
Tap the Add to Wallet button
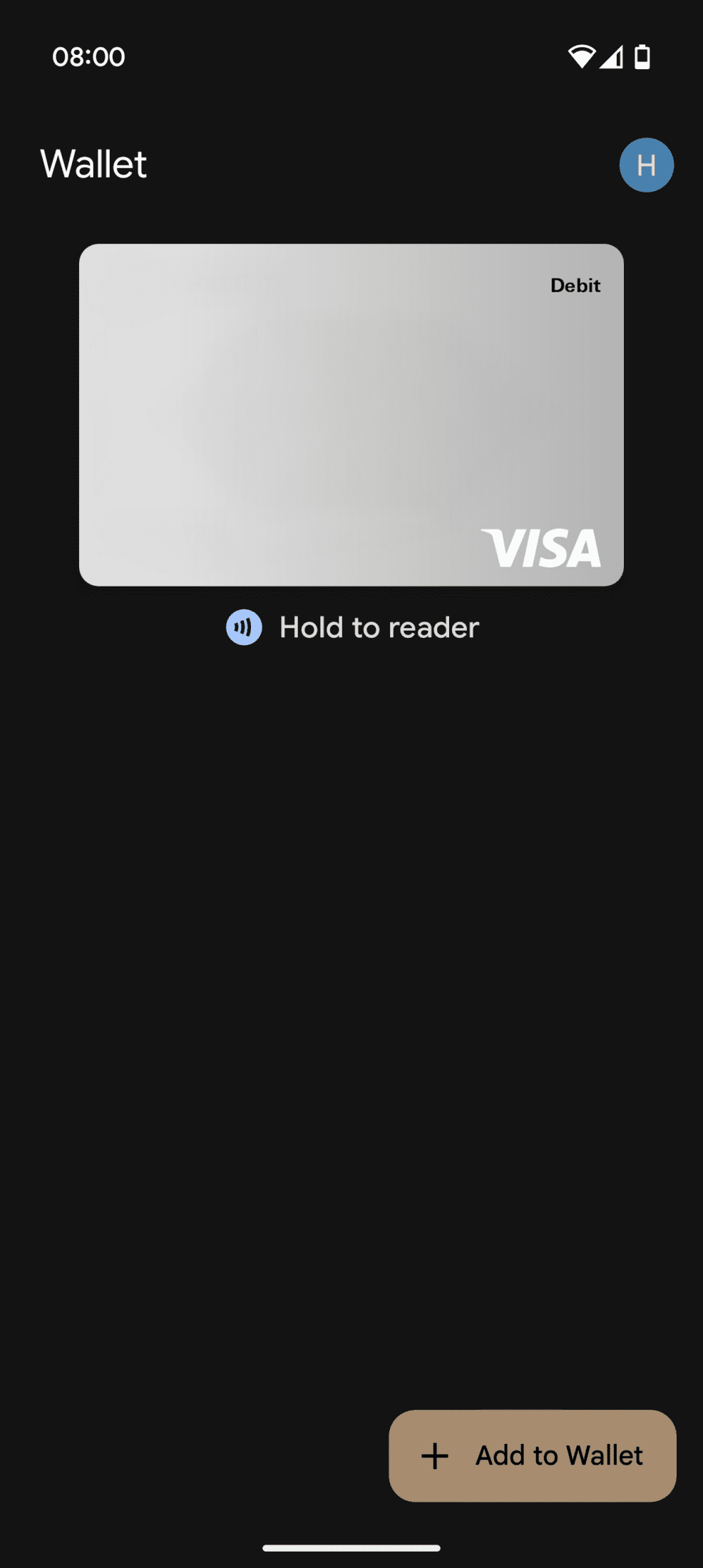click(532, 1455)
